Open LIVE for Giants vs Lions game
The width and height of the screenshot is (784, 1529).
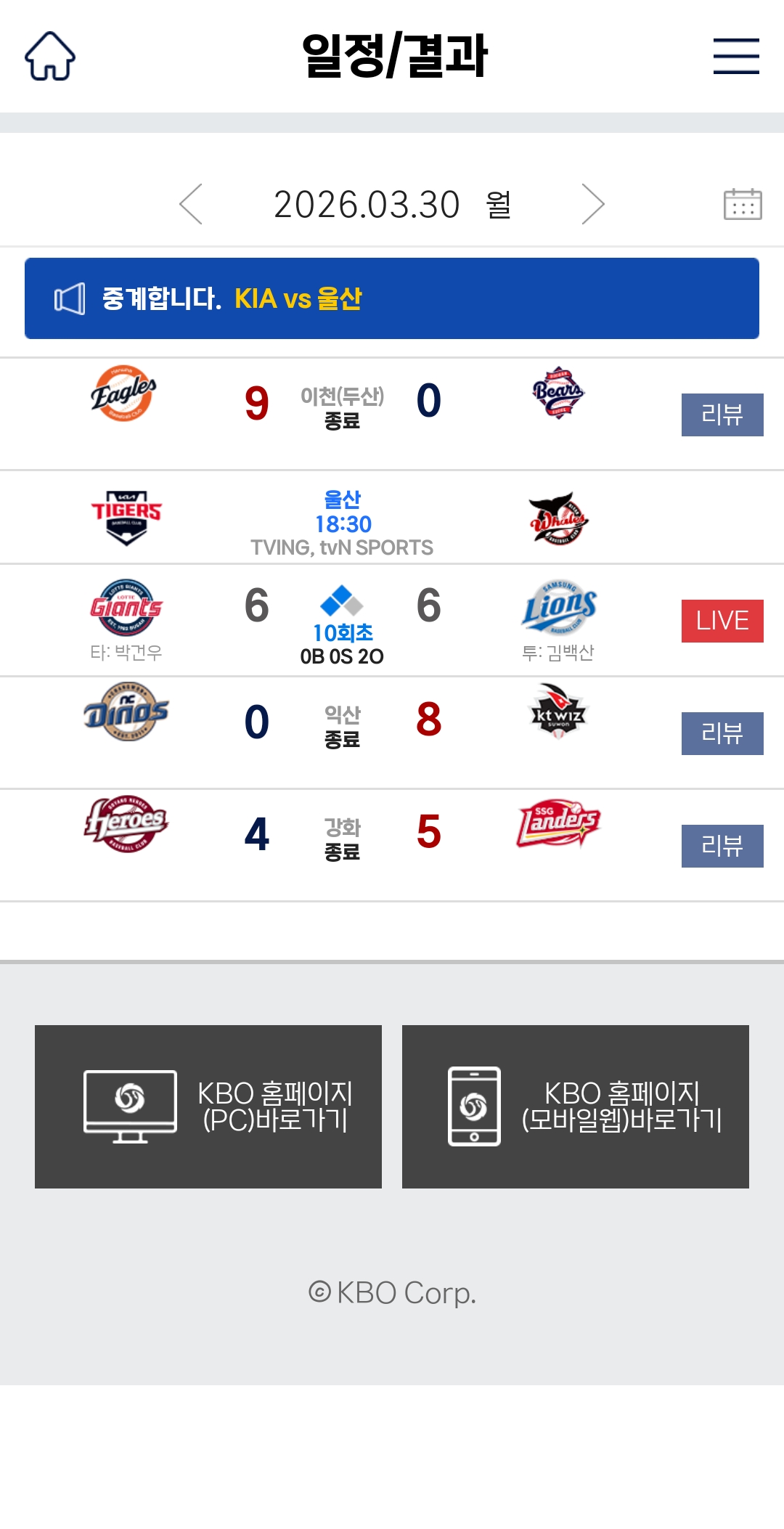click(722, 621)
